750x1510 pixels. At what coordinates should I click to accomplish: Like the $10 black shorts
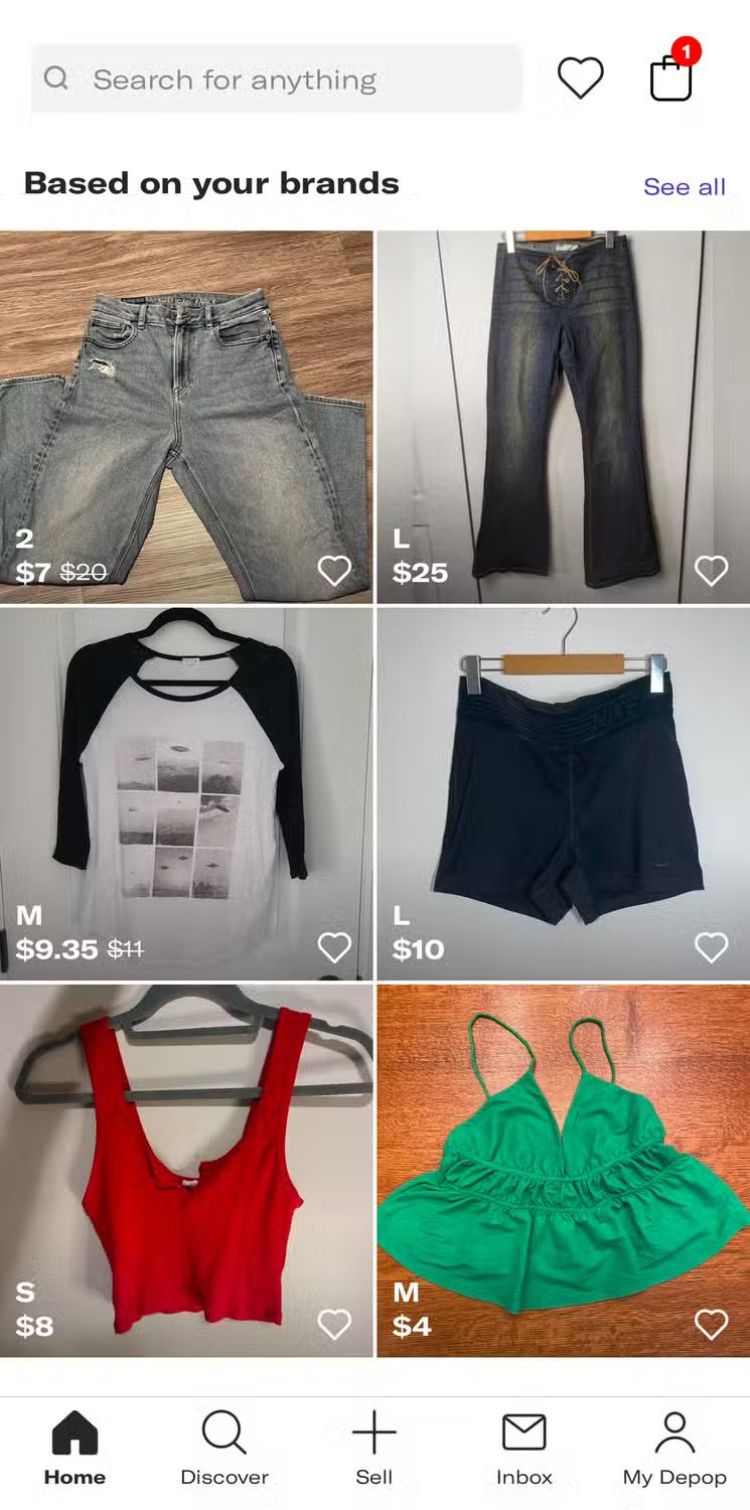pyautogui.click(x=711, y=947)
